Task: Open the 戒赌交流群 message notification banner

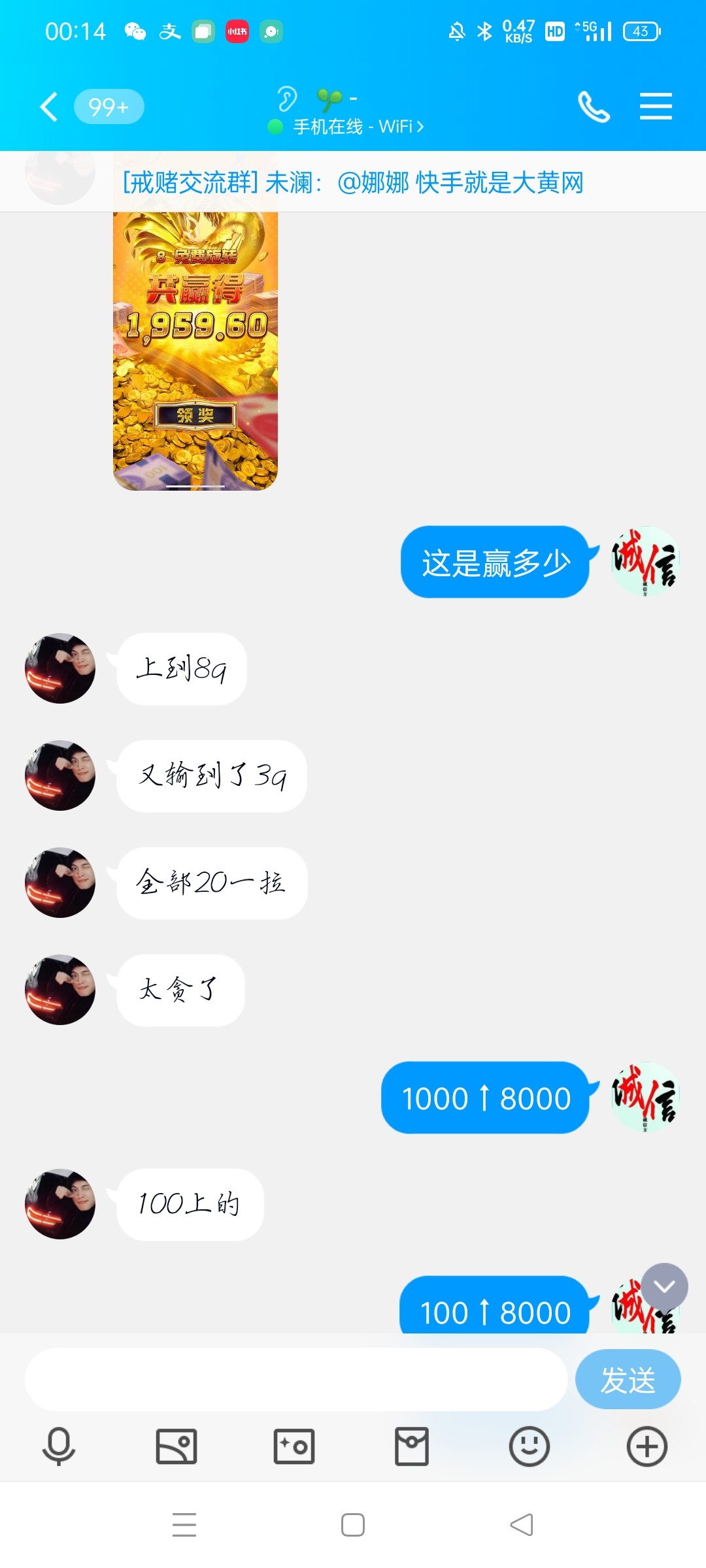Action: click(x=353, y=182)
